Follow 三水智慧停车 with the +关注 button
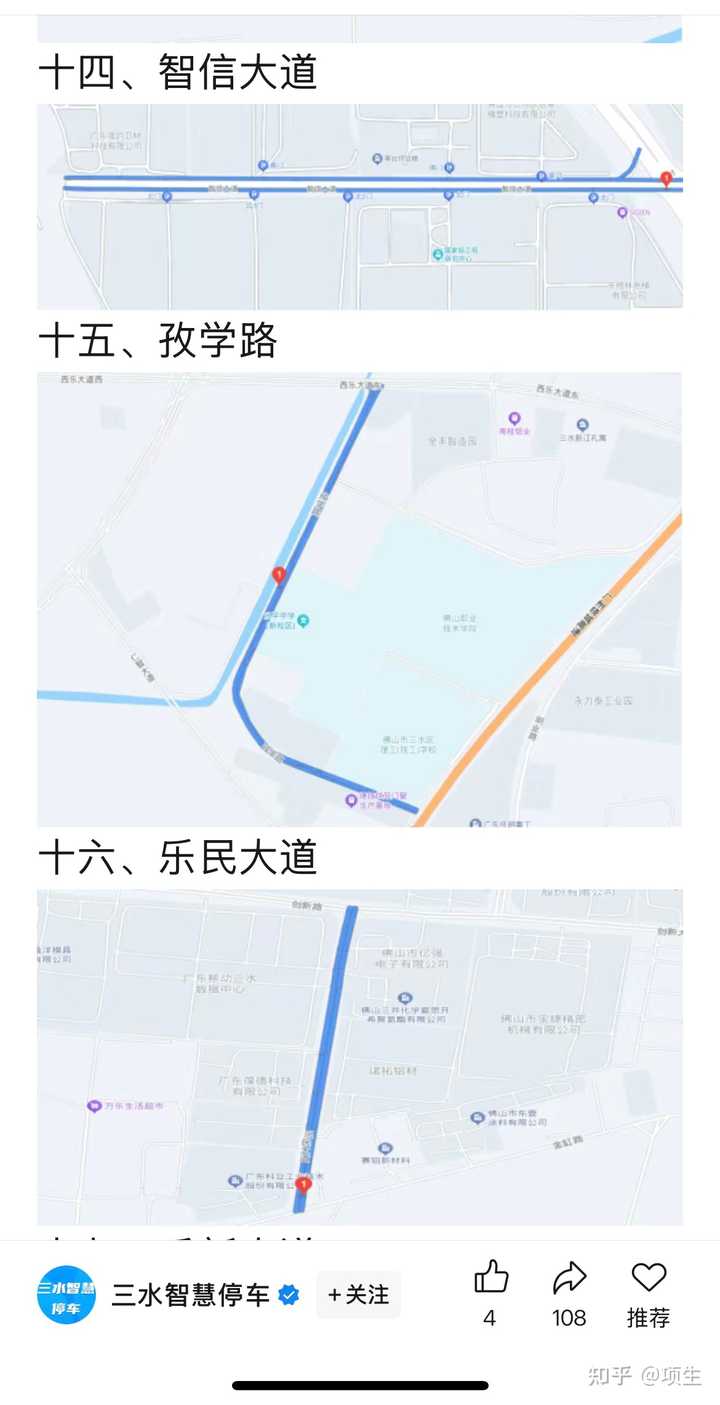720x1405 pixels. click(358, 1295)
